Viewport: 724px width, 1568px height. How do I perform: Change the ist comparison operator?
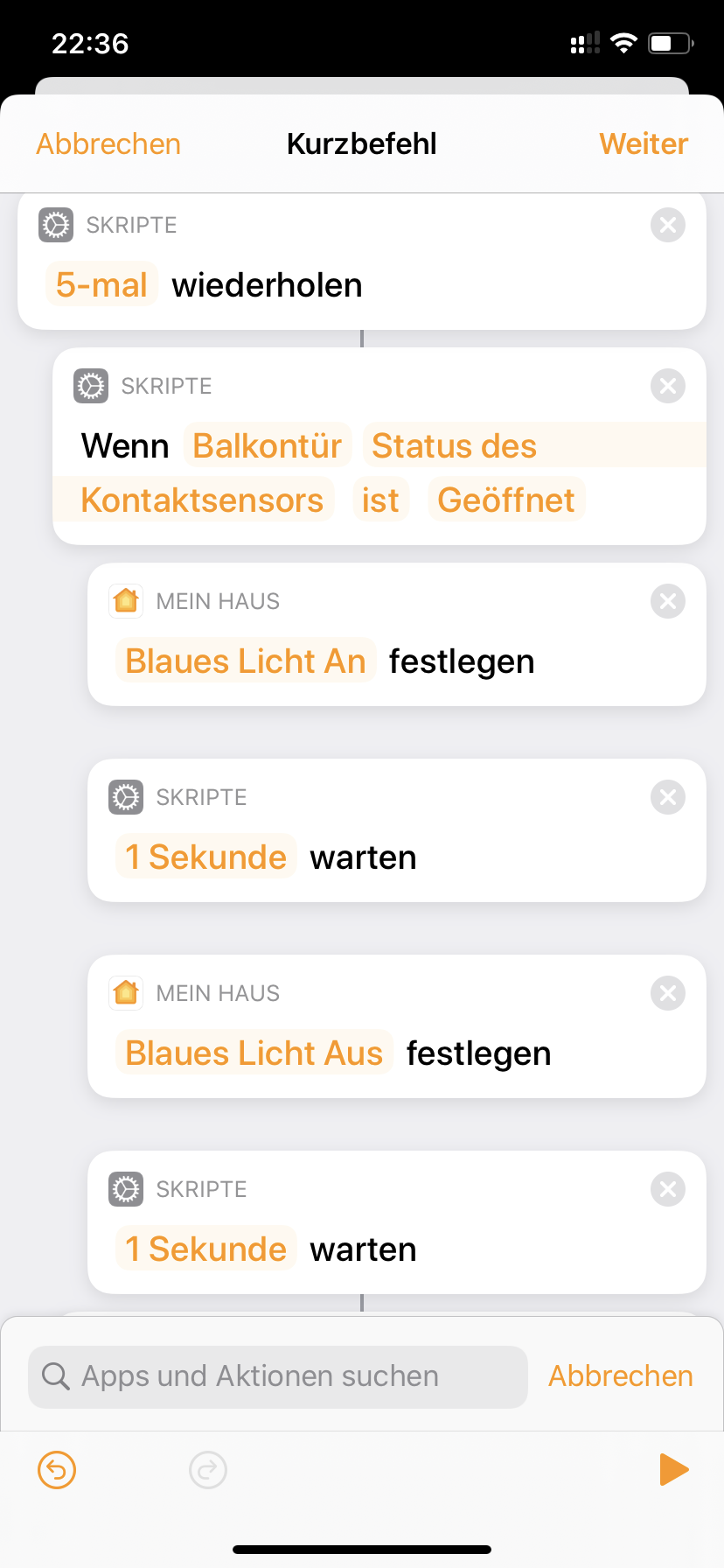(380, 500)
